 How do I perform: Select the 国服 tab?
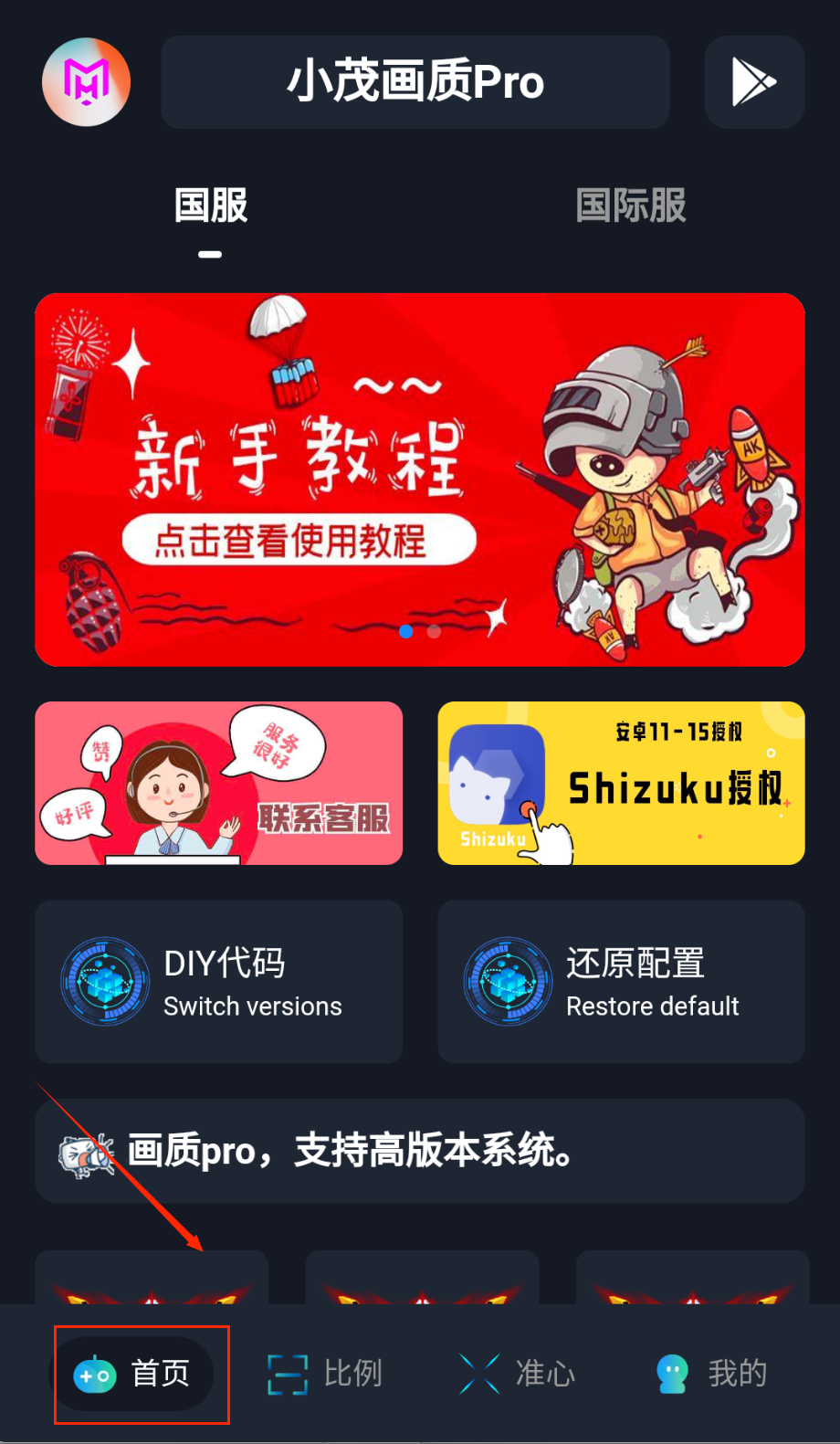[x=211, y=206]
